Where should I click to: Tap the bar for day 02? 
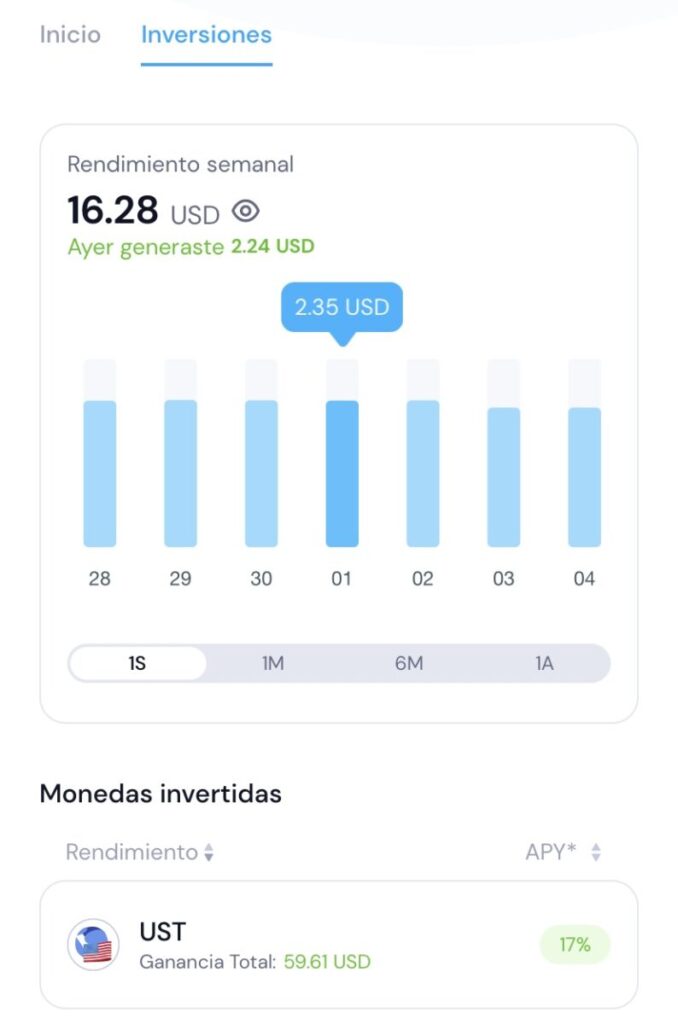423,473
